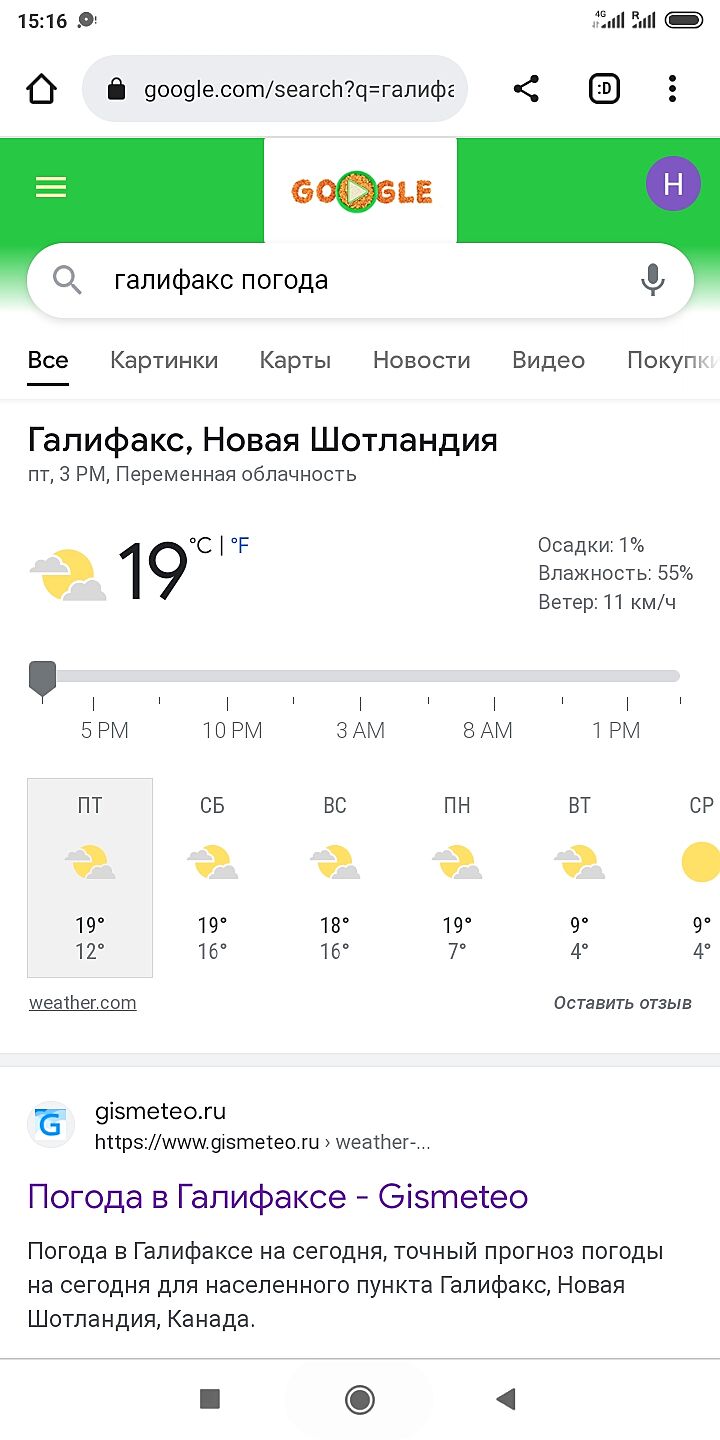
Task: Switch to the Карты tab
Action: [295, 360]
